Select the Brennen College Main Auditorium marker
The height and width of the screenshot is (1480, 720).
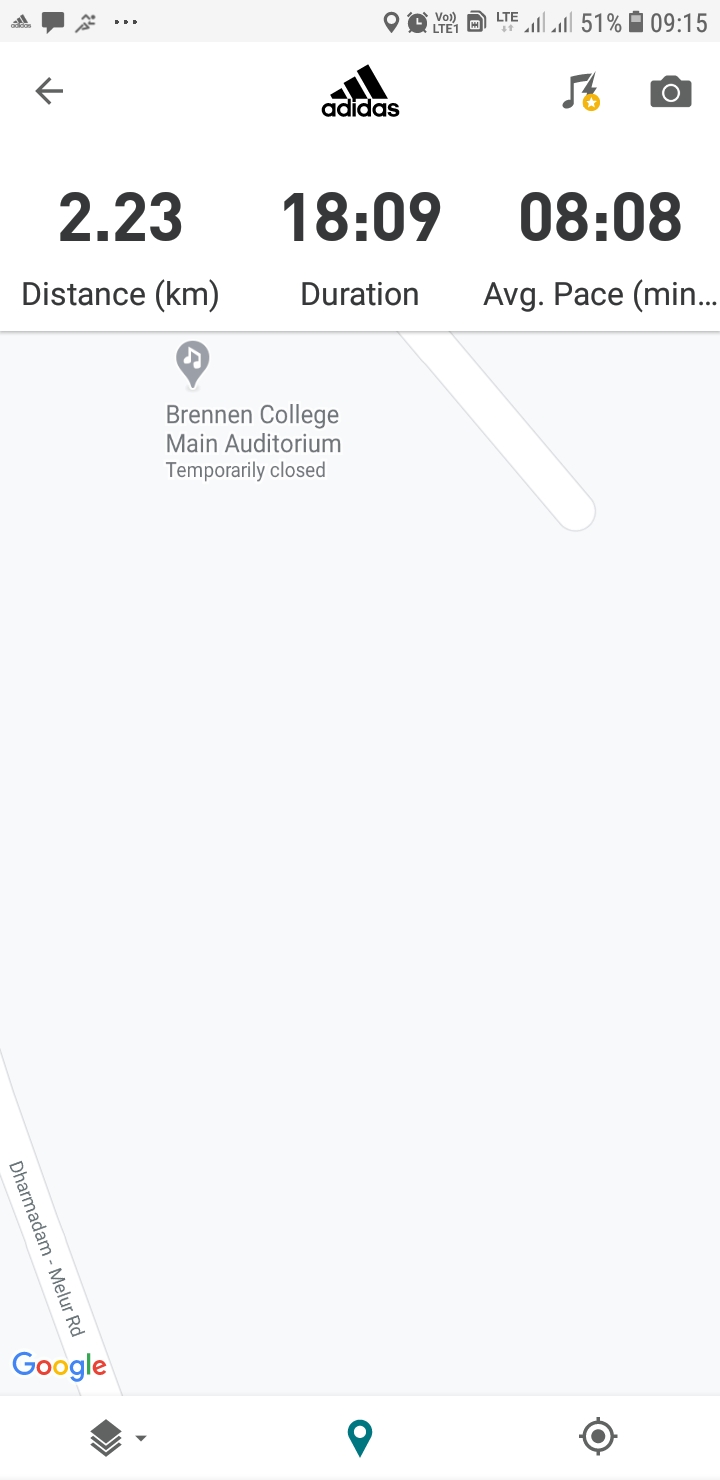[x=192, y=364]
